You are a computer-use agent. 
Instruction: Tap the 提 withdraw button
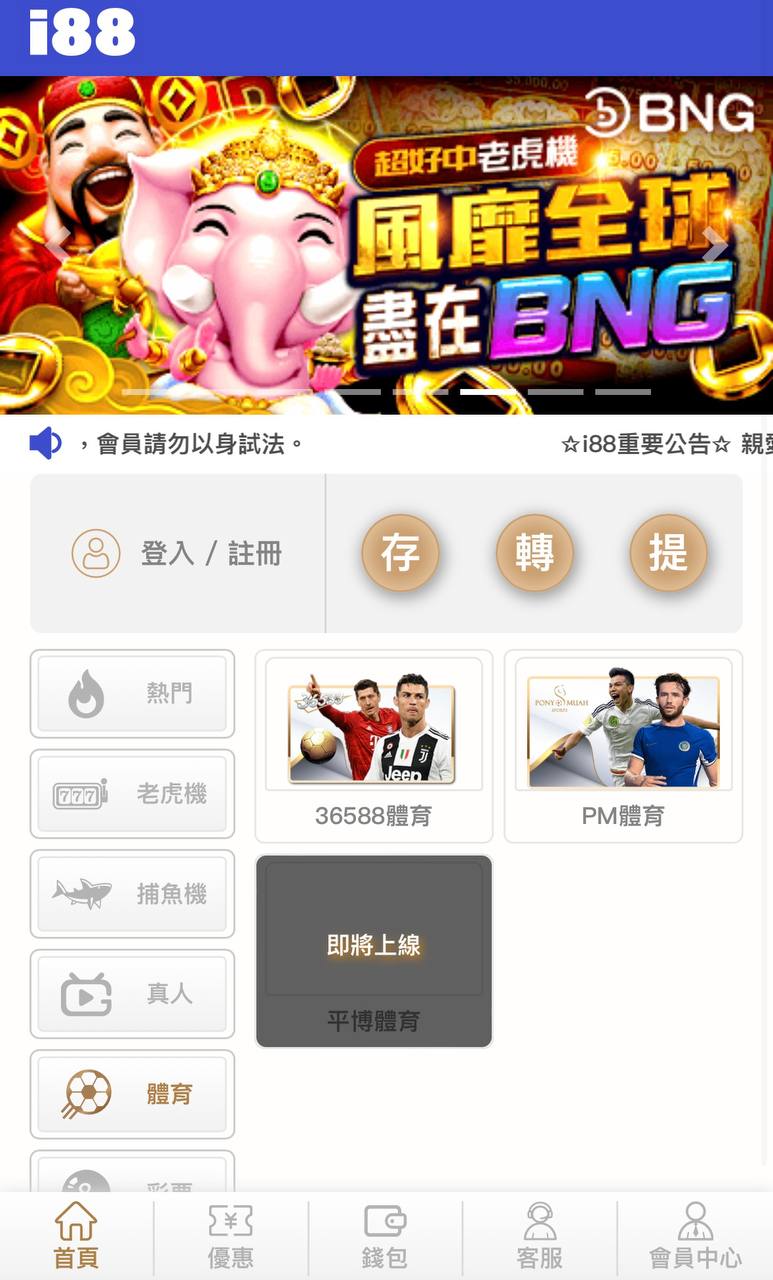668,553
